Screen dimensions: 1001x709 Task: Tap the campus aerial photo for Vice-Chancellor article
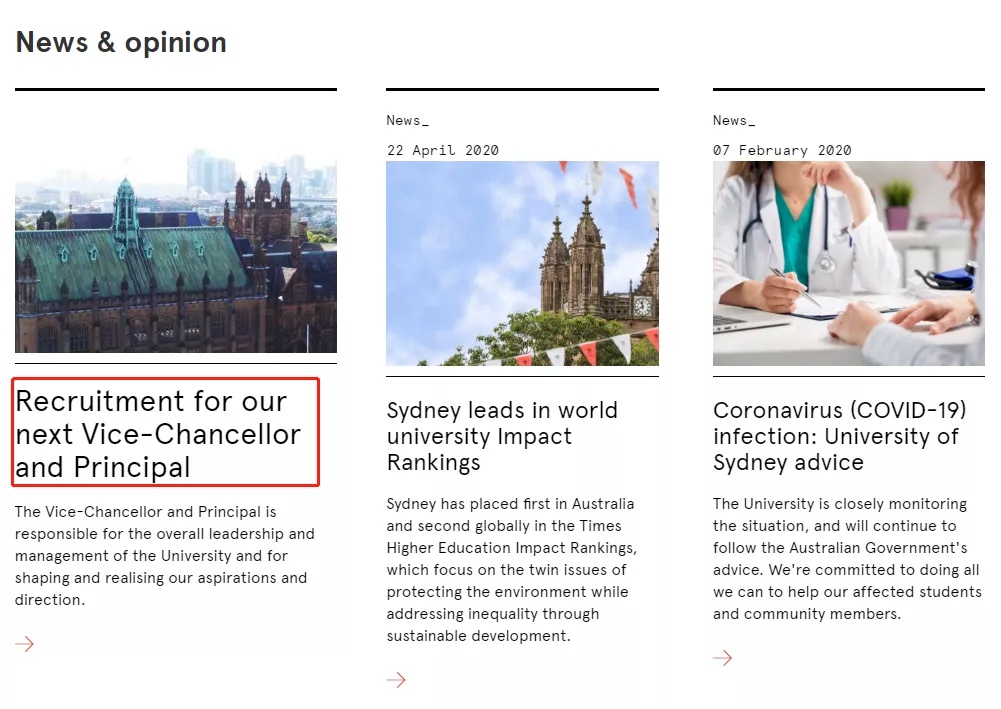[176, 250]
